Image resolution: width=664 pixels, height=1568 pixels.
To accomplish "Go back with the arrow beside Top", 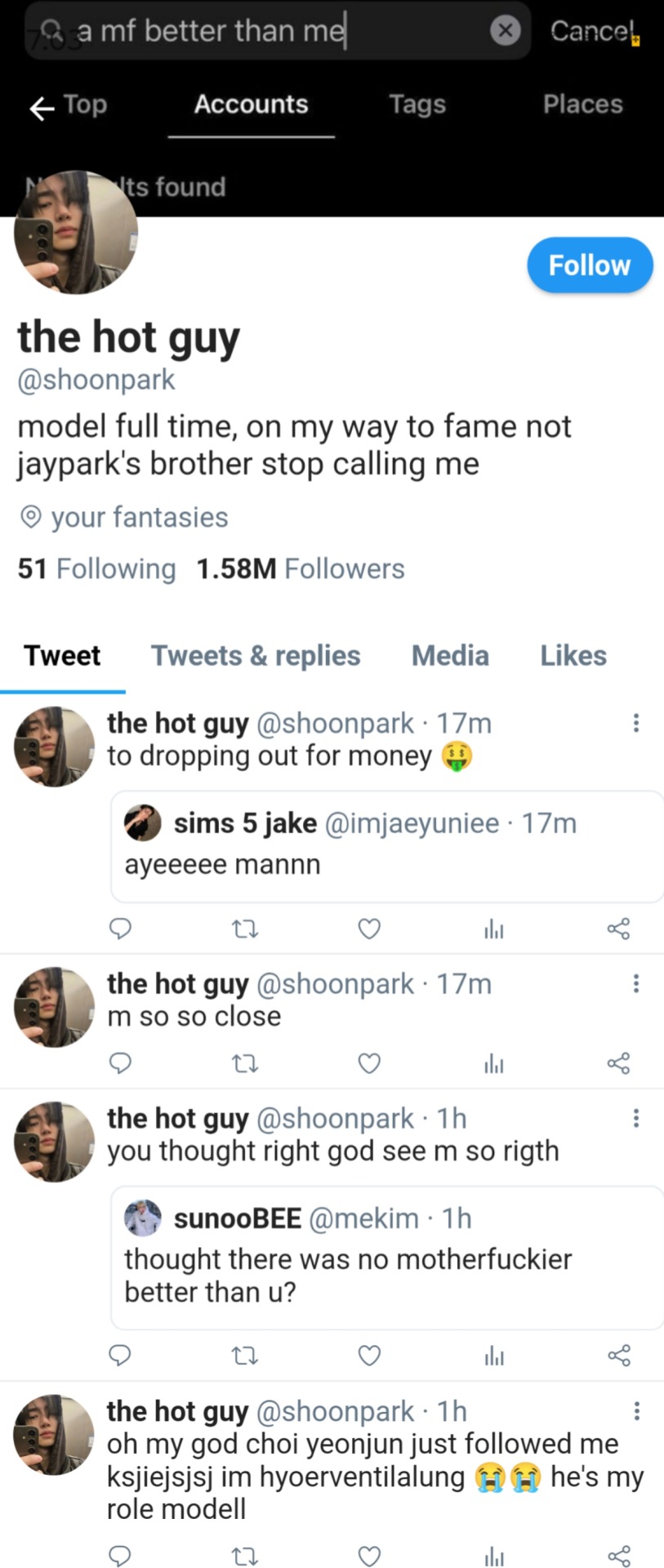I will 41,107.
